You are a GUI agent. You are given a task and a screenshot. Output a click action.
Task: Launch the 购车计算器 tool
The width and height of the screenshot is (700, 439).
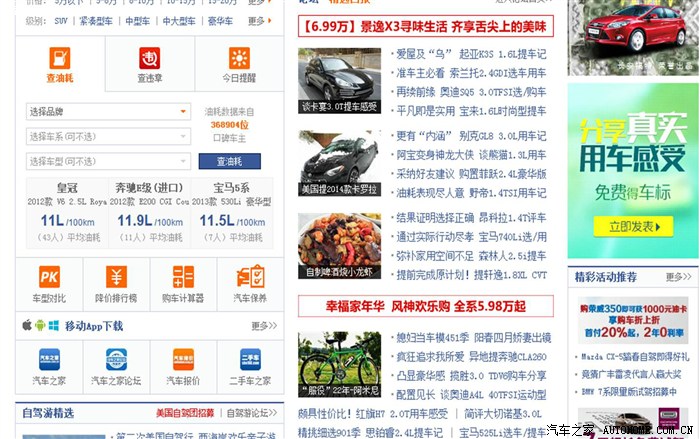tap(183, 283)
